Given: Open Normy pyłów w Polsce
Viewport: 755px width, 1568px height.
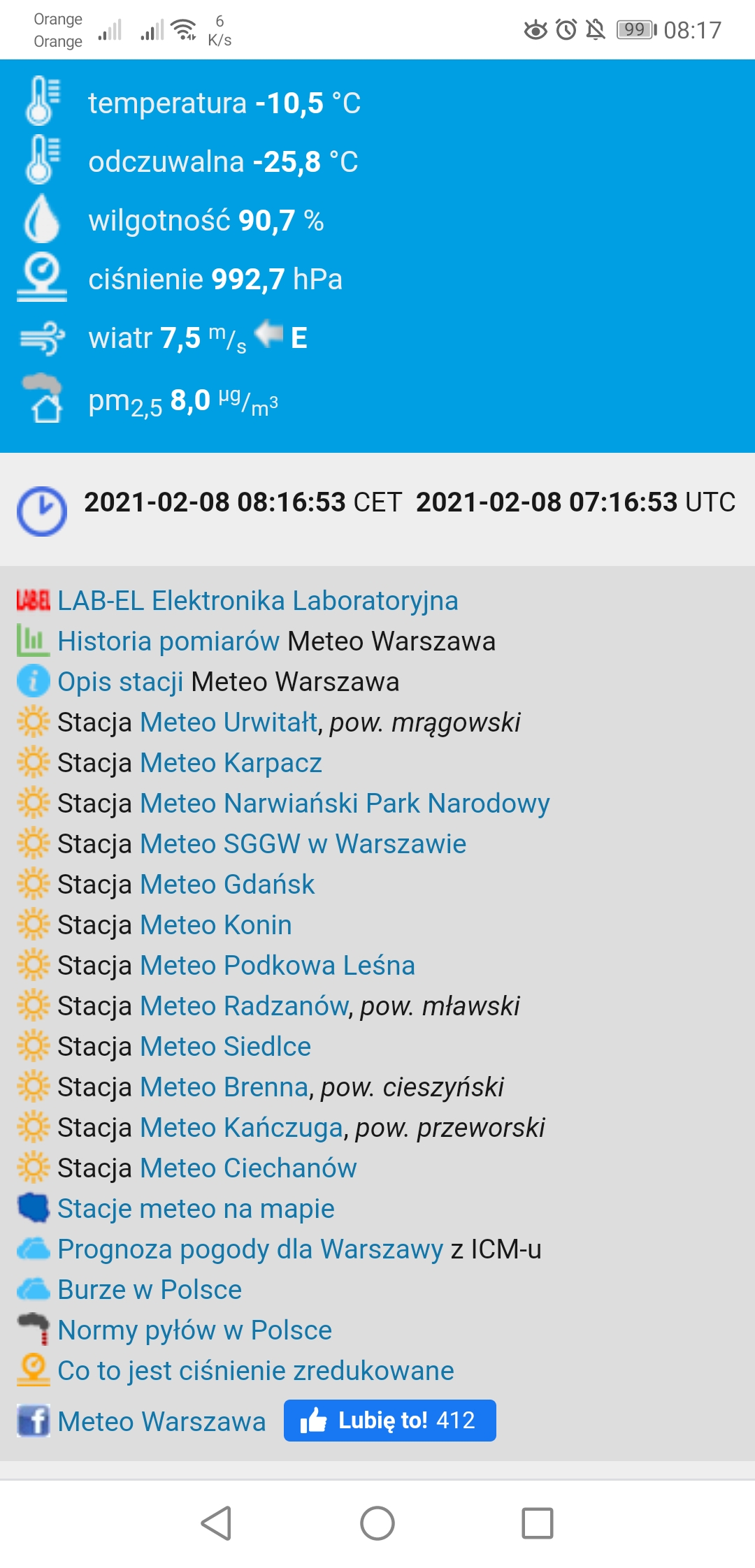Looking at the screenshot, I should pos(194,1330).
